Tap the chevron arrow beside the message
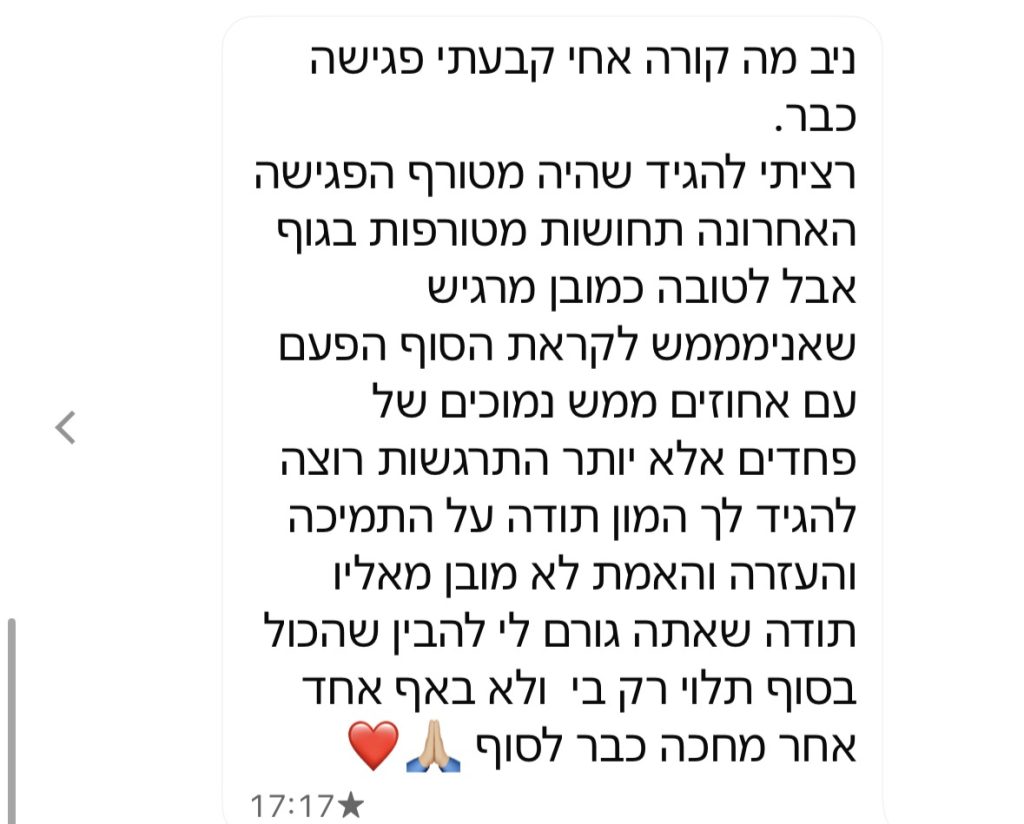The image size is (1024, 824). click(x=65, y=427)
